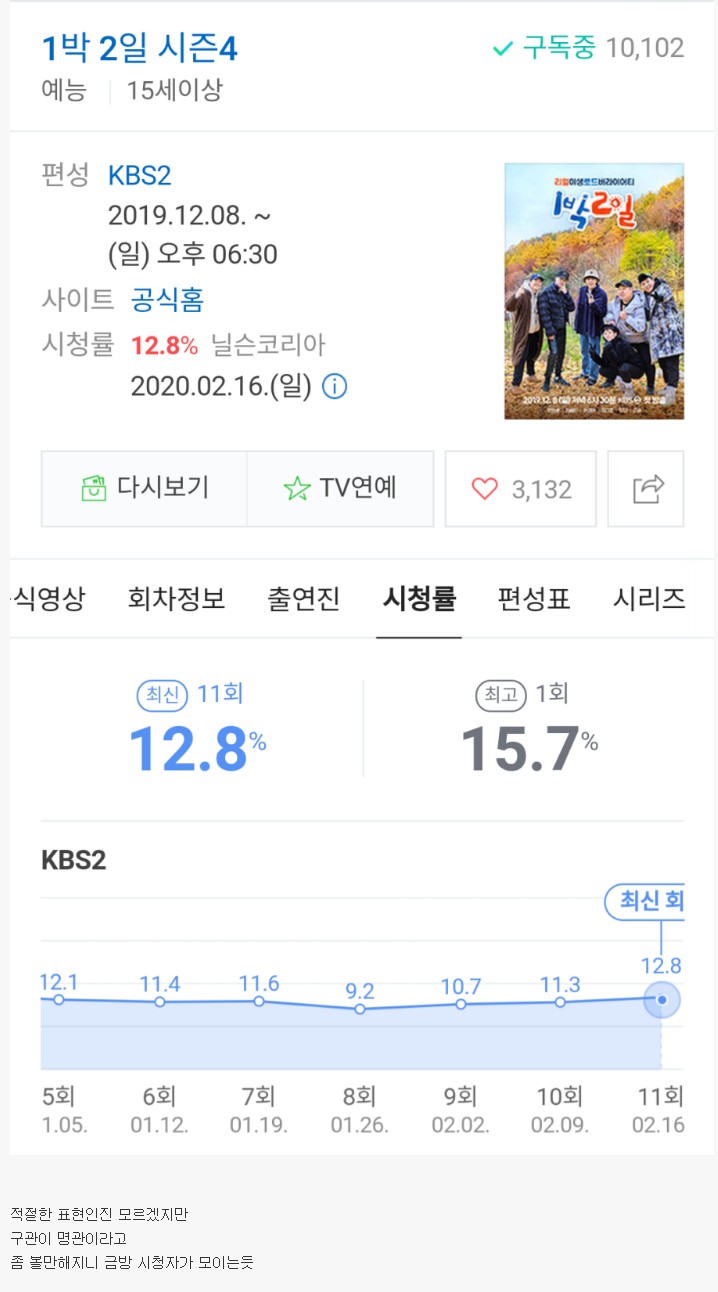The width and height of the screenshot is (718, 1292).
Task: Open the 시리즈 tab
Action: click(x=648, y=599)
